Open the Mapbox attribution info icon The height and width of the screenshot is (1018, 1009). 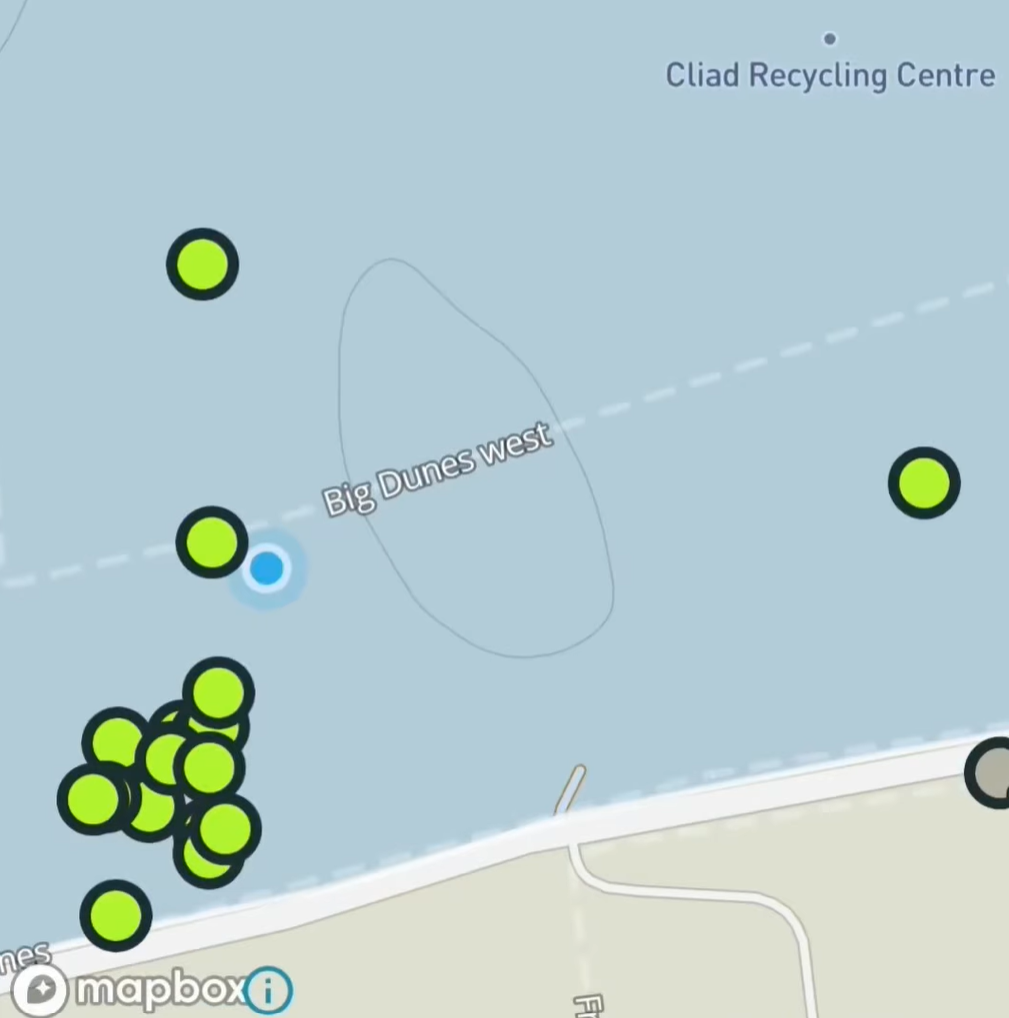[x=268, y=991]
